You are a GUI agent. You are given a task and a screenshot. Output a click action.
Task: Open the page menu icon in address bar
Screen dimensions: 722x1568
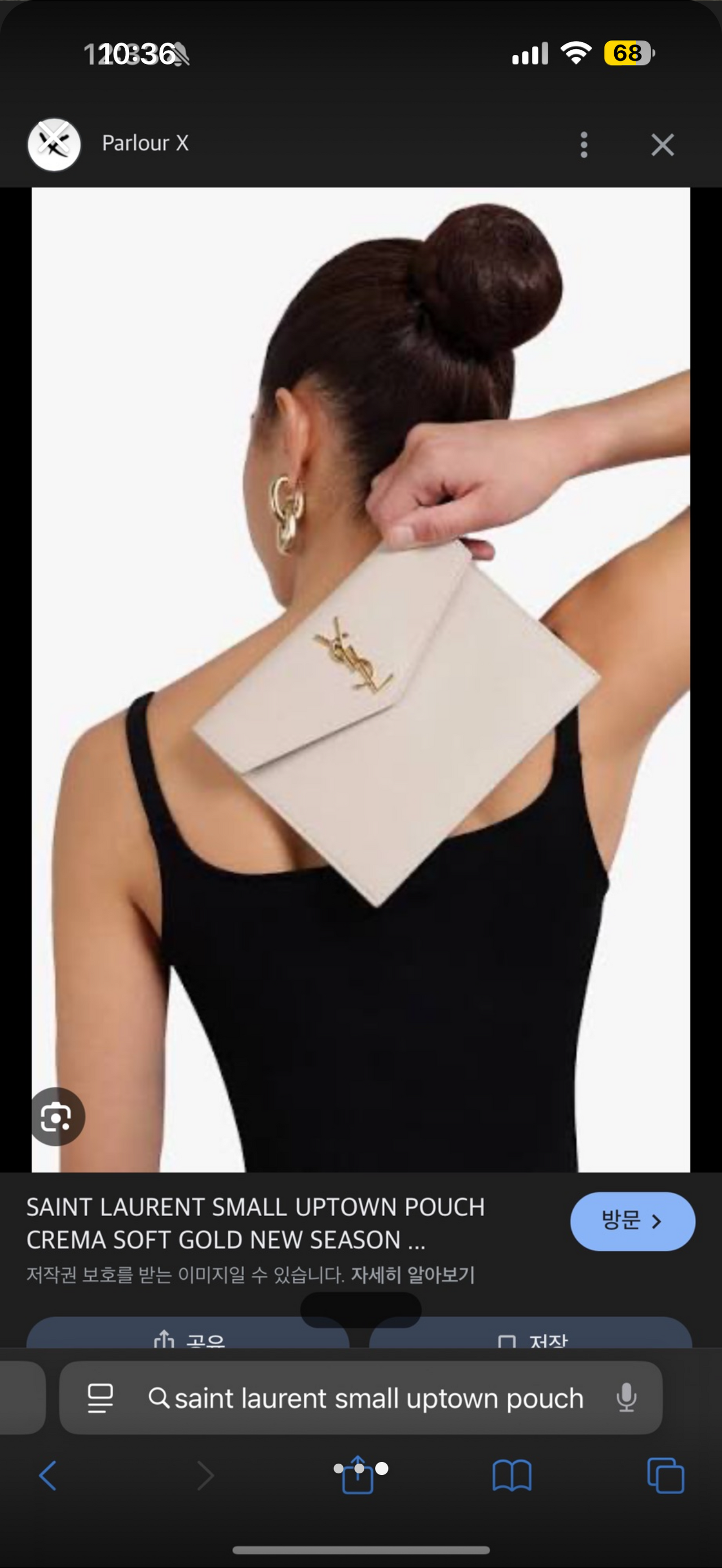click(x=100, y=1398)
